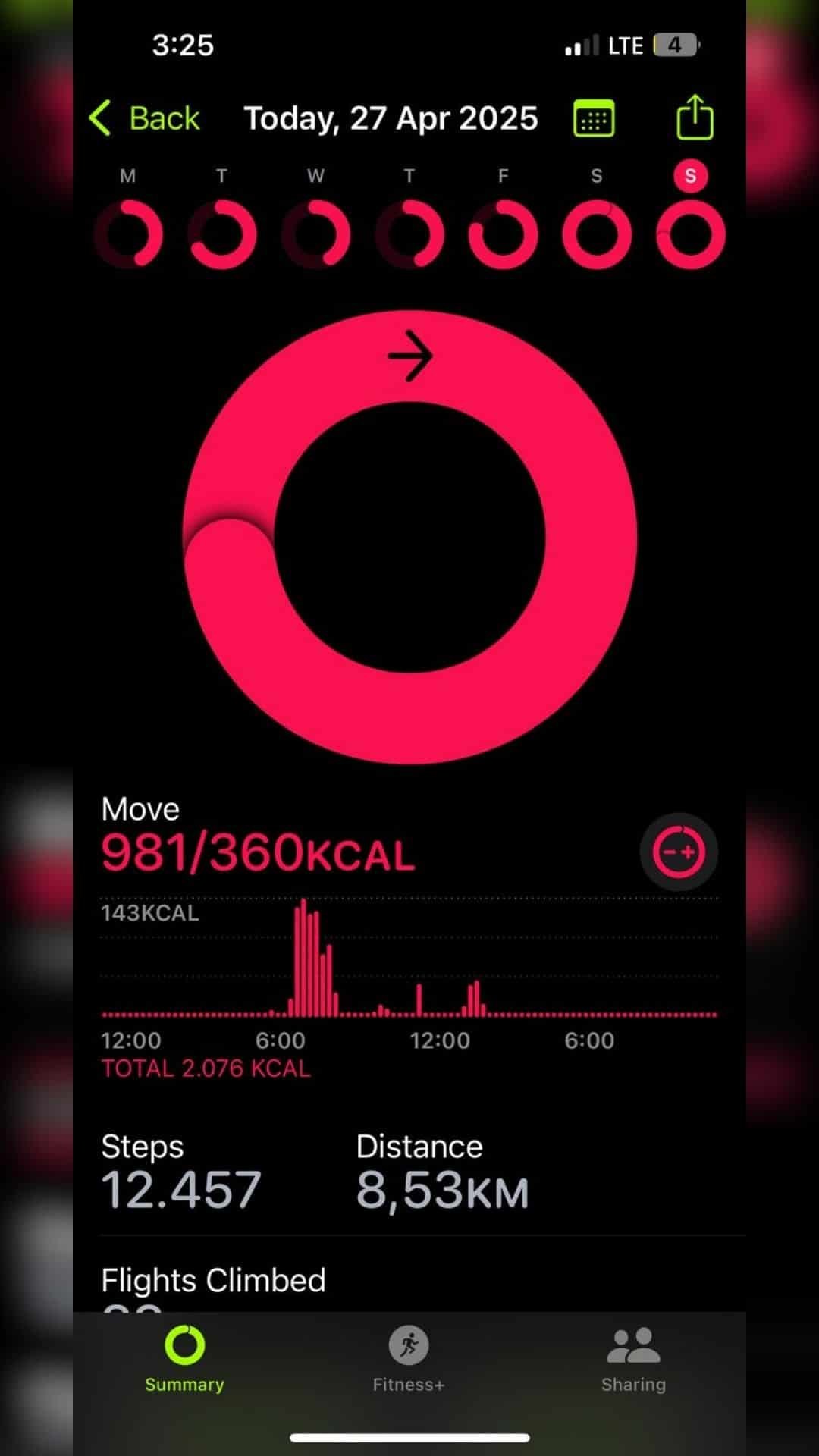Change the Move goal
Viewport: 819px width, 1456px height.
point(679,852)
